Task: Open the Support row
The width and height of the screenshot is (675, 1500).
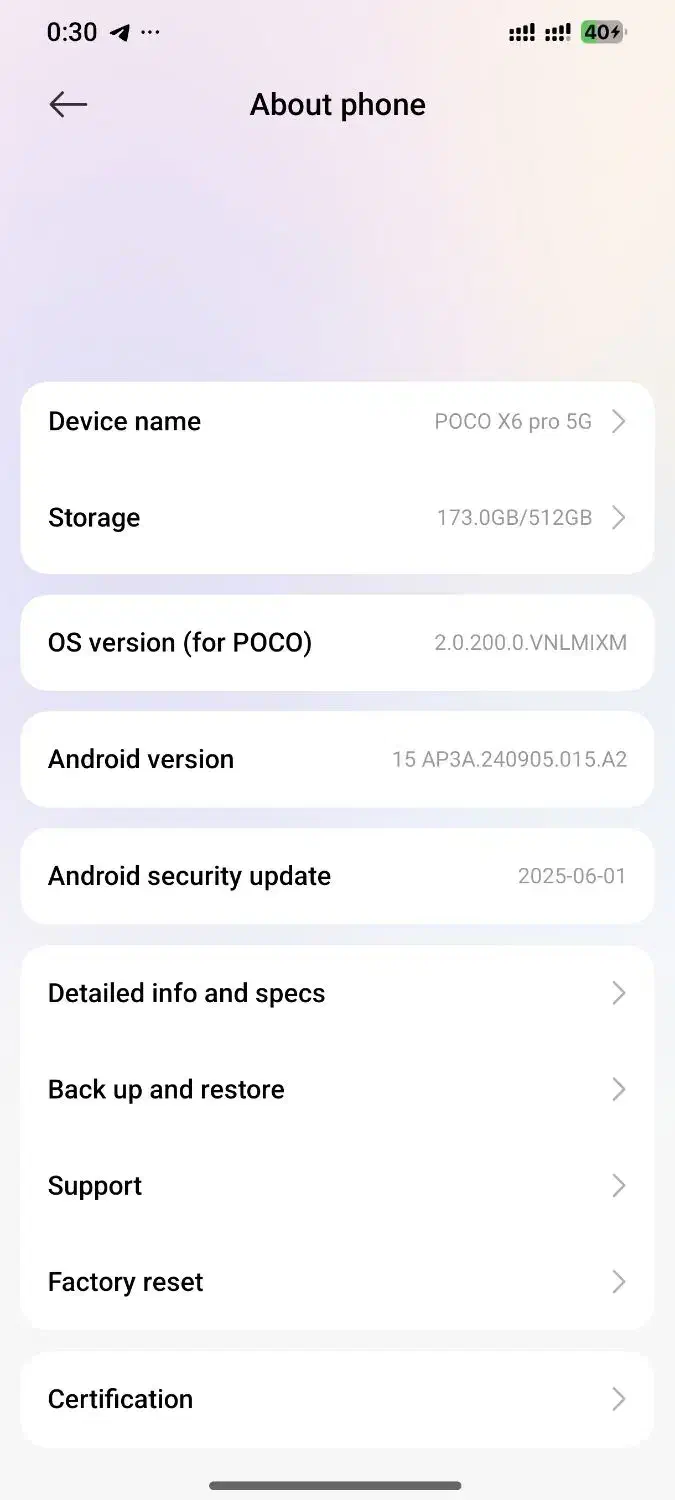Action: coord(337,1186)
